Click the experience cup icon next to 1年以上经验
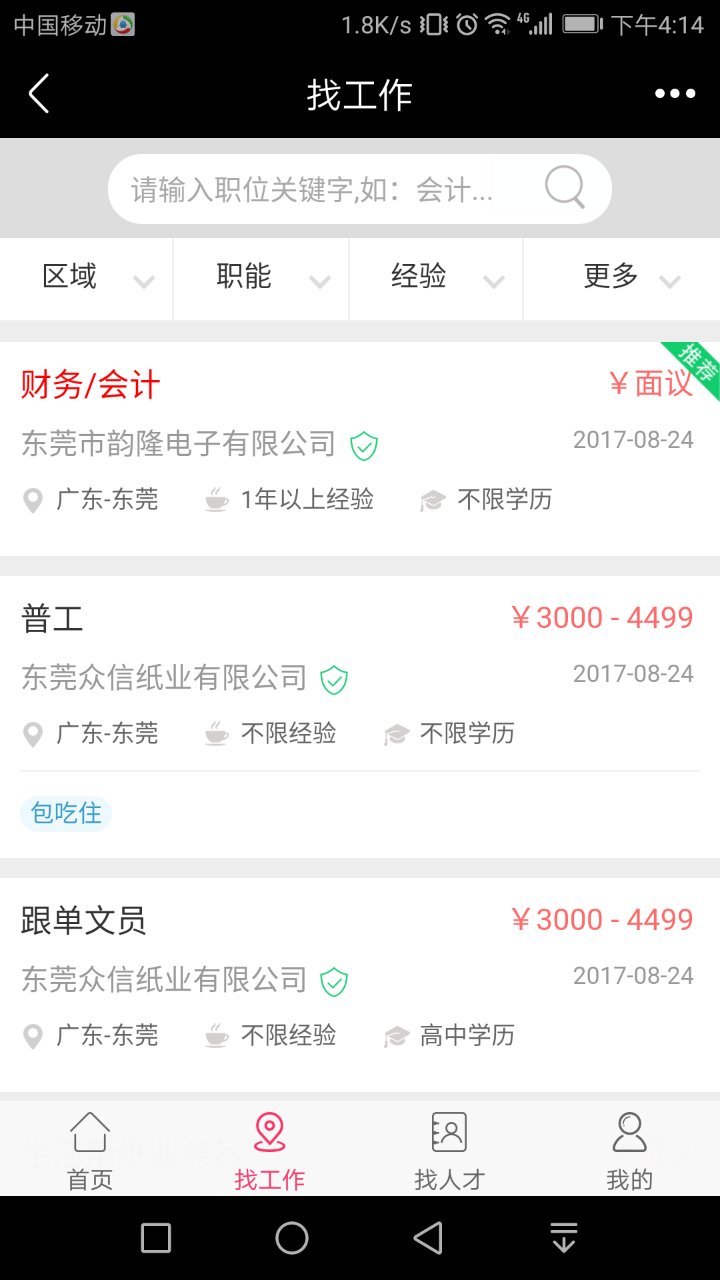 pos(219,498)
